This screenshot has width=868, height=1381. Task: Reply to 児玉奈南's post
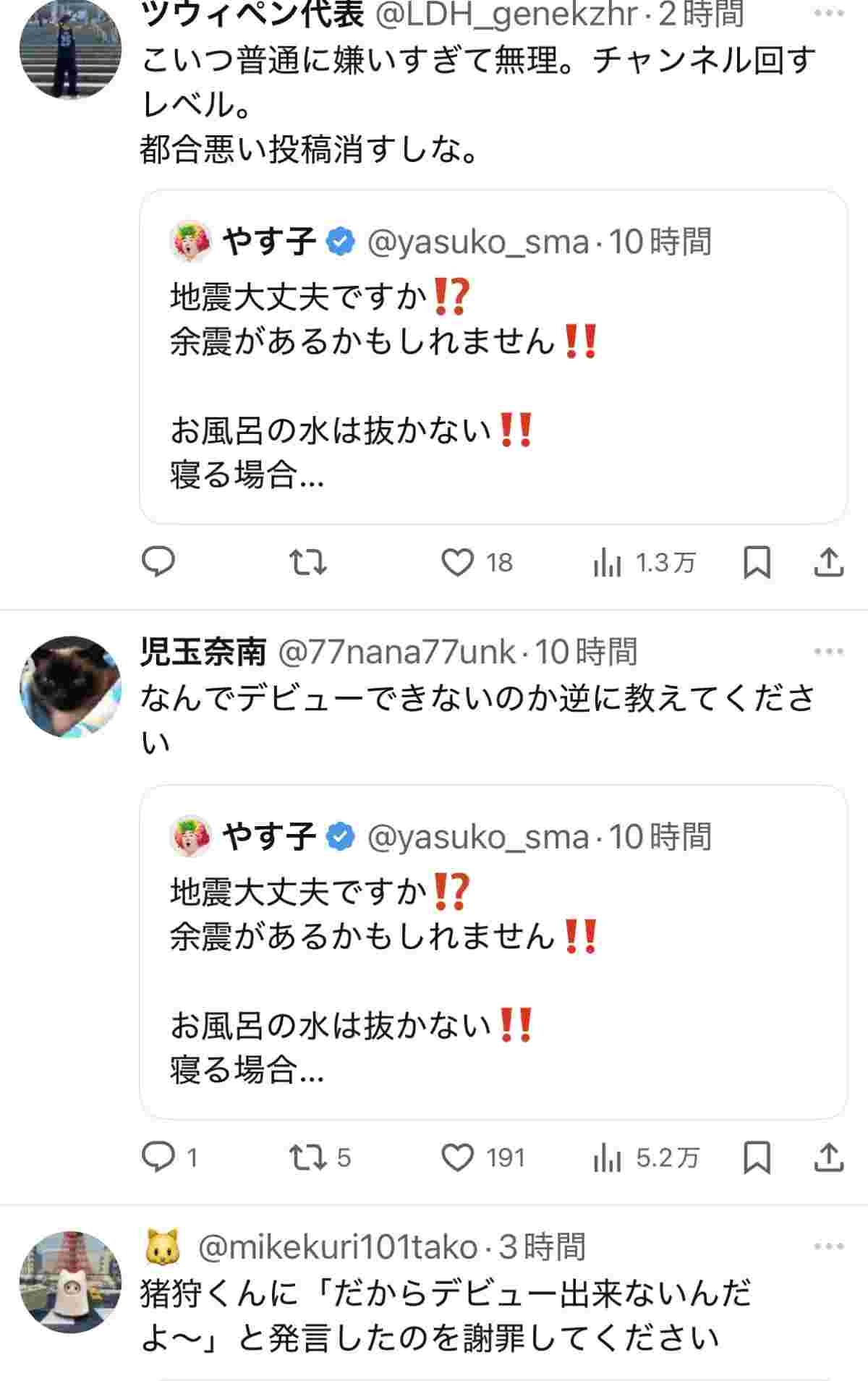click(157, 1157)
